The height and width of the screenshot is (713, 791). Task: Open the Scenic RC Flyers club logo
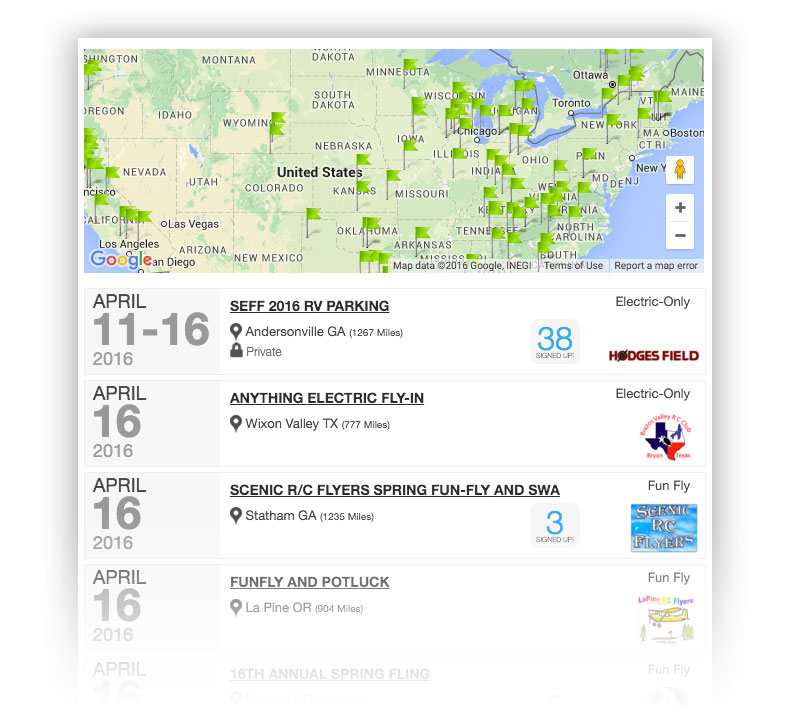664,527
